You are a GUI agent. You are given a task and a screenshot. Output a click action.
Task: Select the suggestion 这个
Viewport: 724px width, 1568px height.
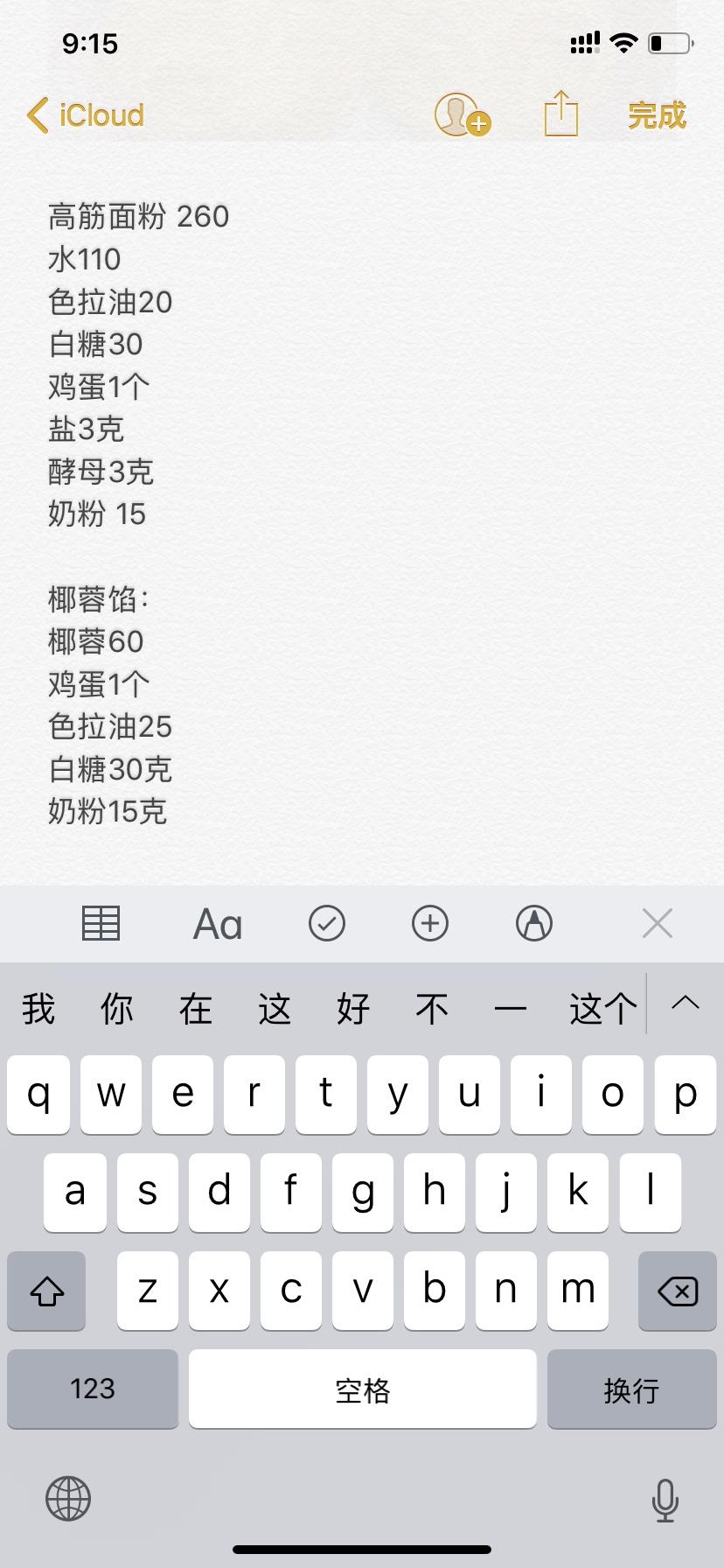pos(601,1008)
